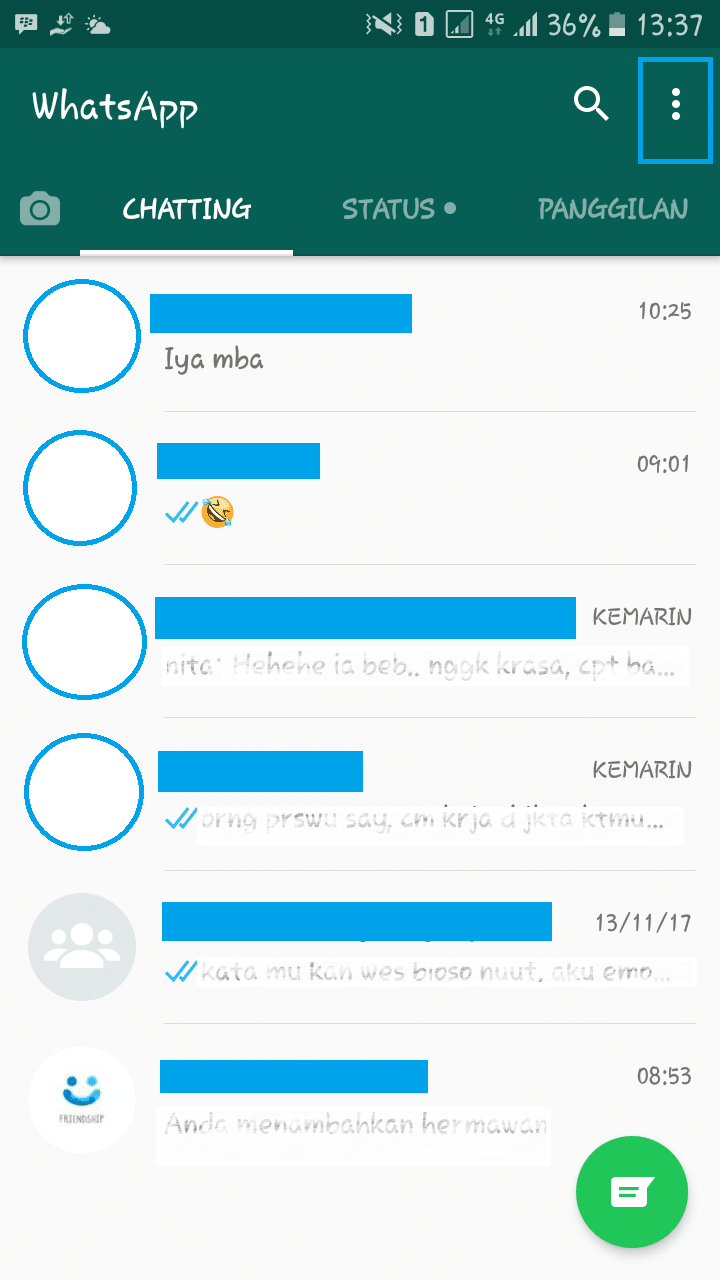Open the camera tab

click(40, 209)
